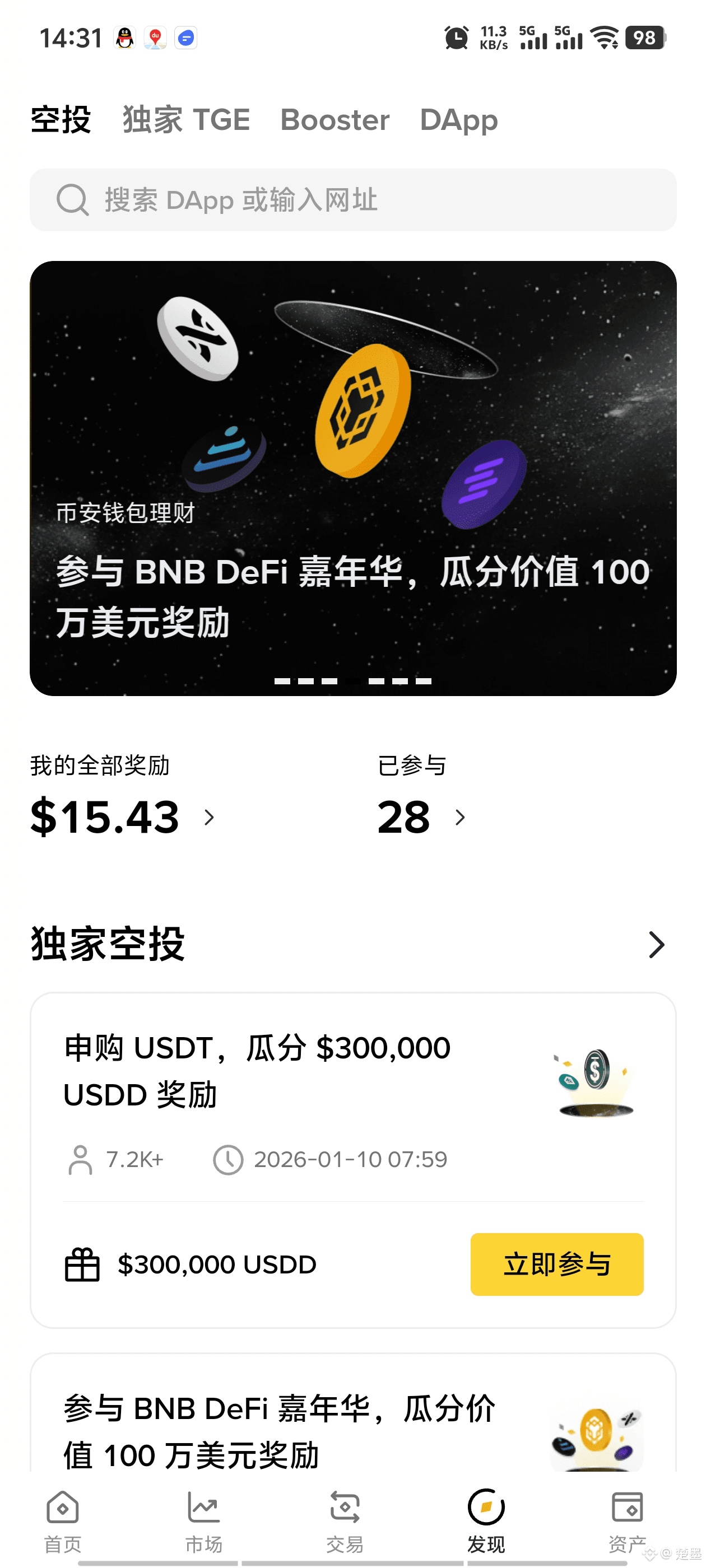This screenshot has width=706, height=1568.
Task: View 我的全部奖励 $15.43 details
Action: tap(122, 816)
